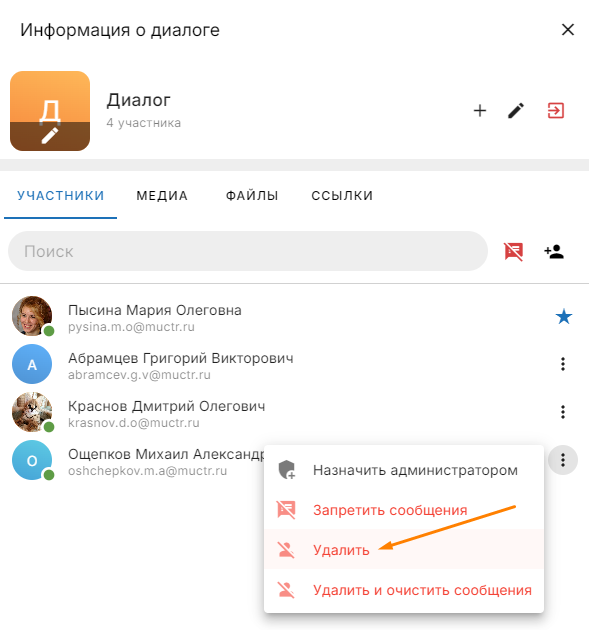589x630 pixels.
Task: Select Запретить сообщения in the menu
Action: pyautogui.click(x=404, y=510)
